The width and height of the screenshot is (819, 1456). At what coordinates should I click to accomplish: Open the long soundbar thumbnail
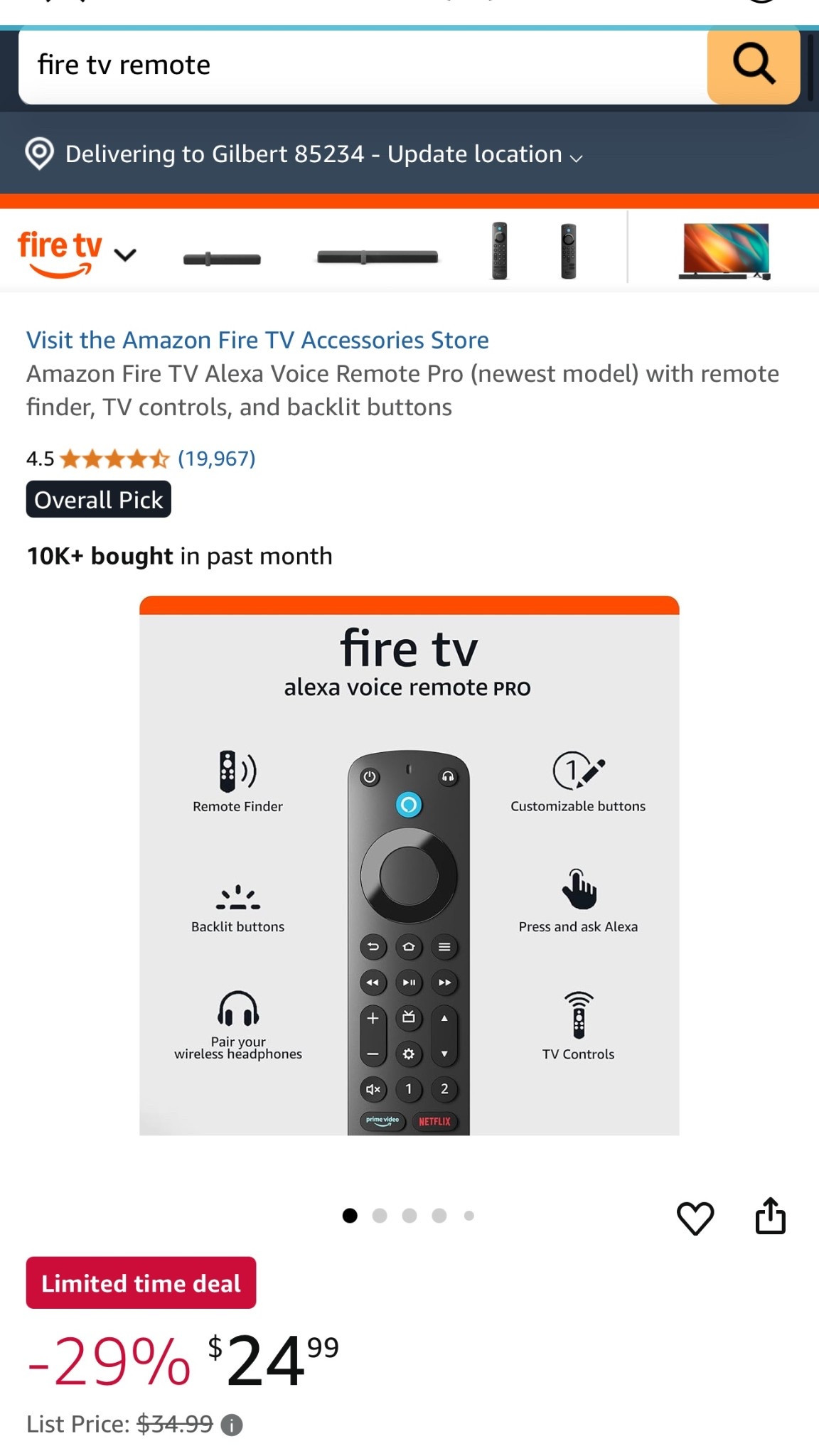pos(378,257)
